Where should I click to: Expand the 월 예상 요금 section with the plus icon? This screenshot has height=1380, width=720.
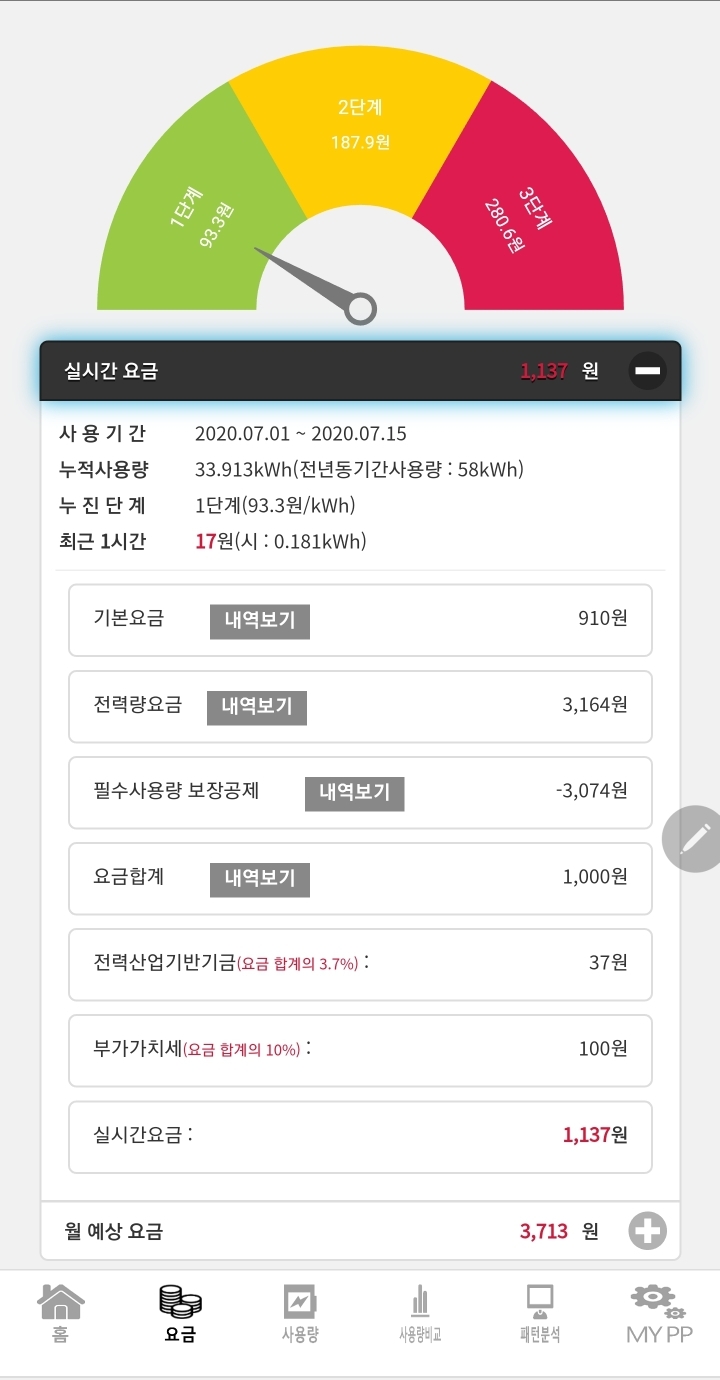pyautogui.click(x=647, y=1231)
